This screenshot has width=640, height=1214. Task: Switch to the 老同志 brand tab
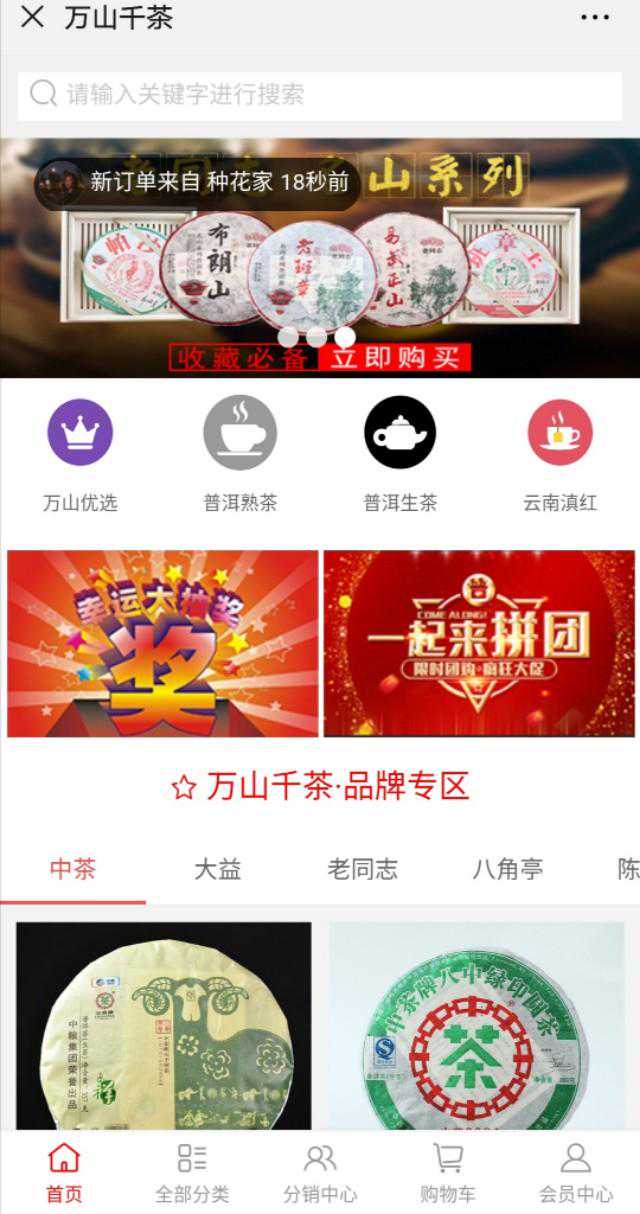362,869
